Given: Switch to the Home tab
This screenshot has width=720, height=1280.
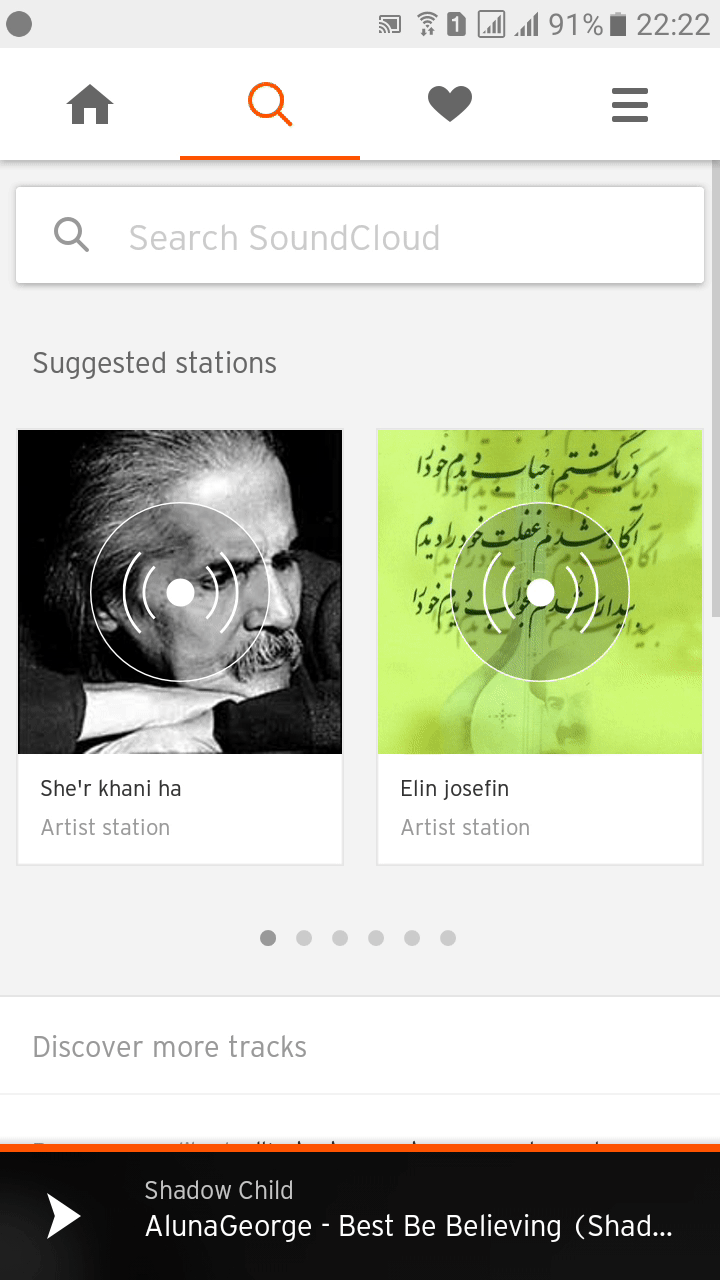Looking at the screenshot, I should point(90,104).
